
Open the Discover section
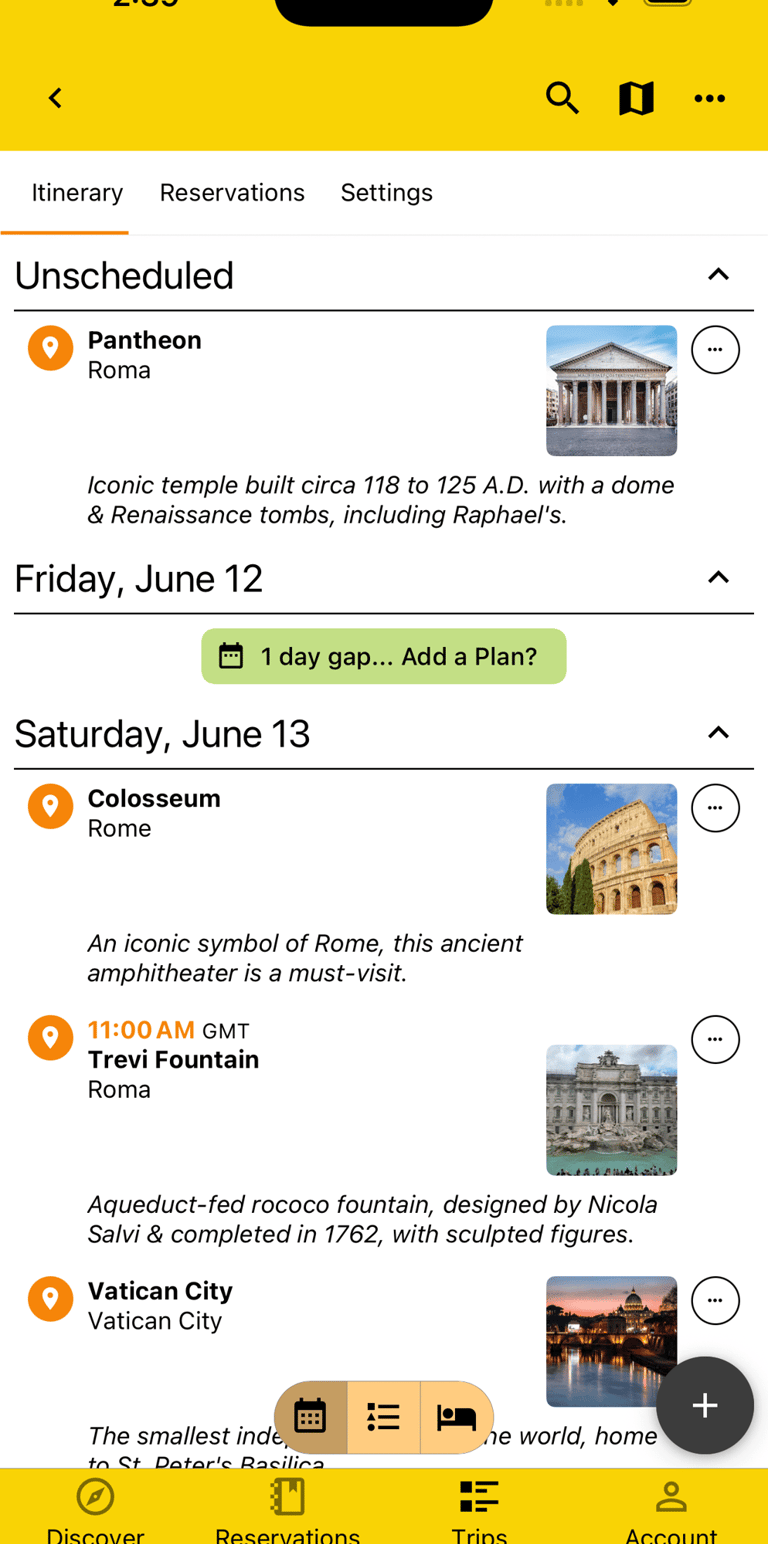tap(95, 1505)
